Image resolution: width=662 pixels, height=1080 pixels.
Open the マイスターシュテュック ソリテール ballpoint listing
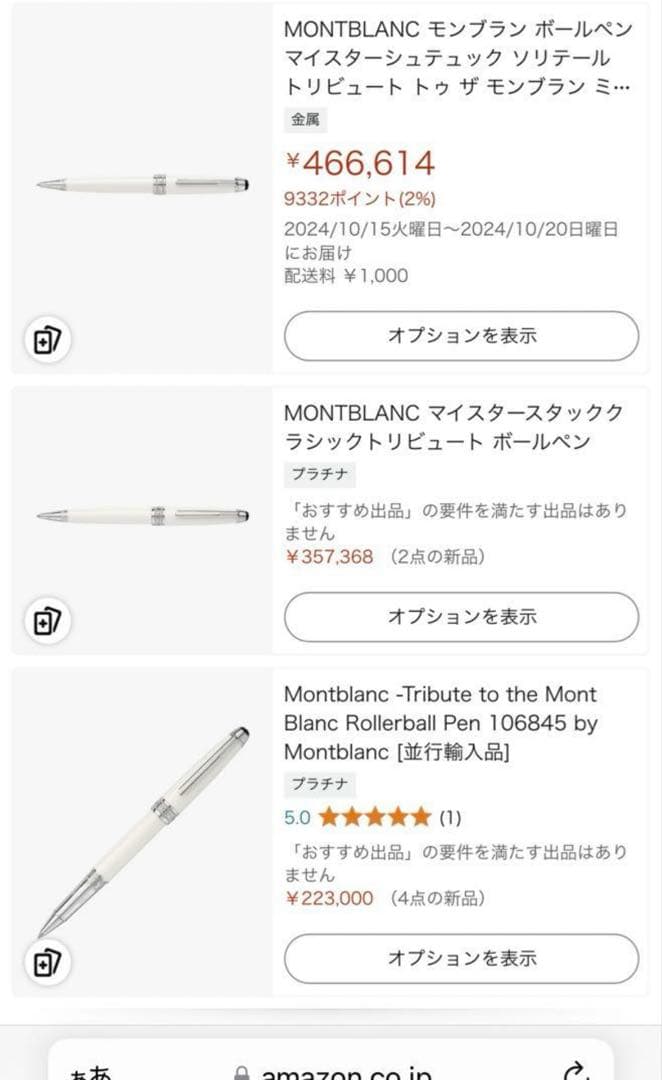point(457,58)
